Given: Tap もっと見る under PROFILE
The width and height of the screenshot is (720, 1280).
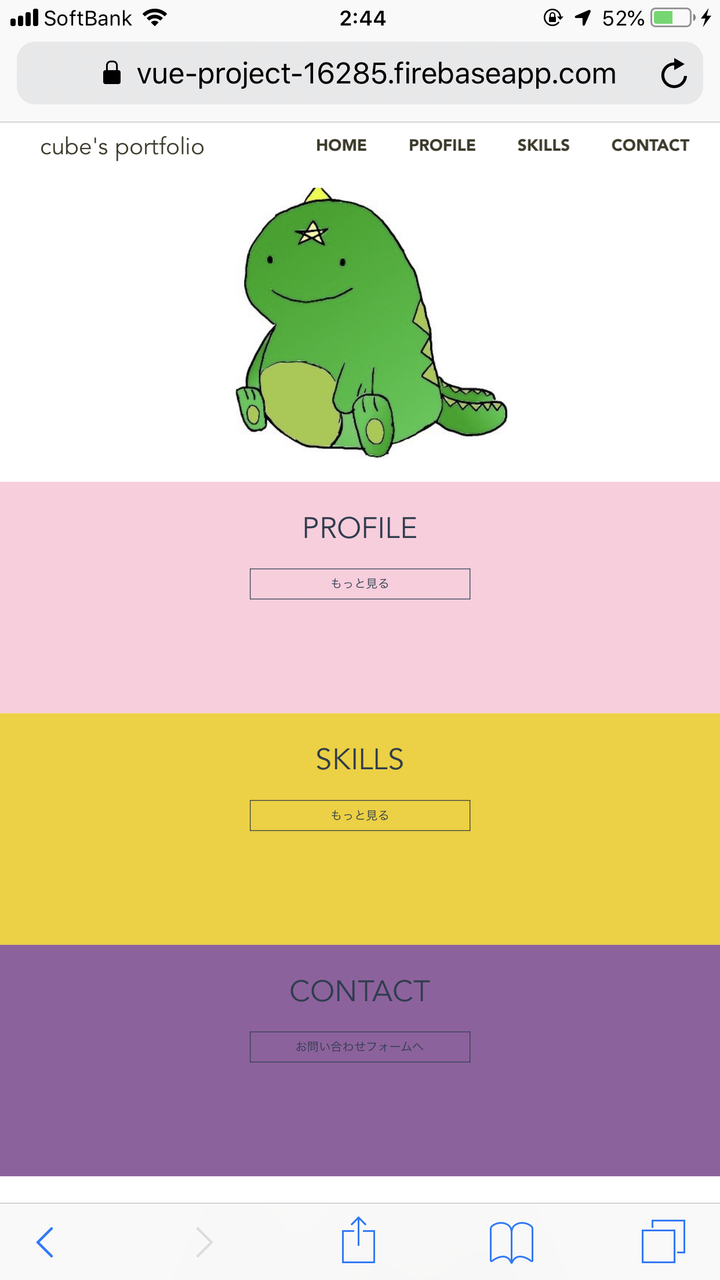Looking at the screenshot, I should coord(360,584).
